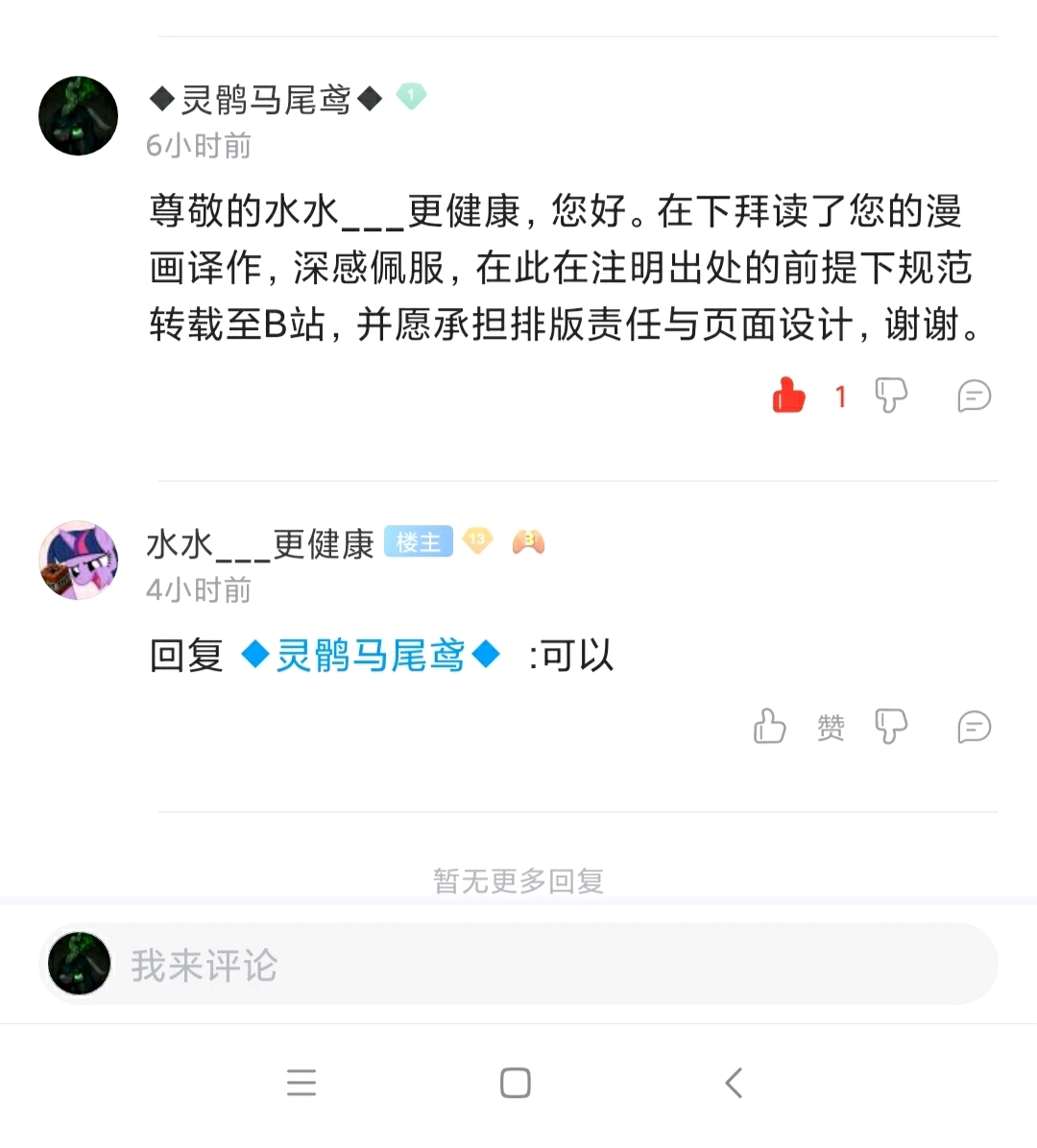Open 灵鹊马尾鸢's profile avatar
Image resolution: width=1037 pixels, height=1148 pixels.
78,116
